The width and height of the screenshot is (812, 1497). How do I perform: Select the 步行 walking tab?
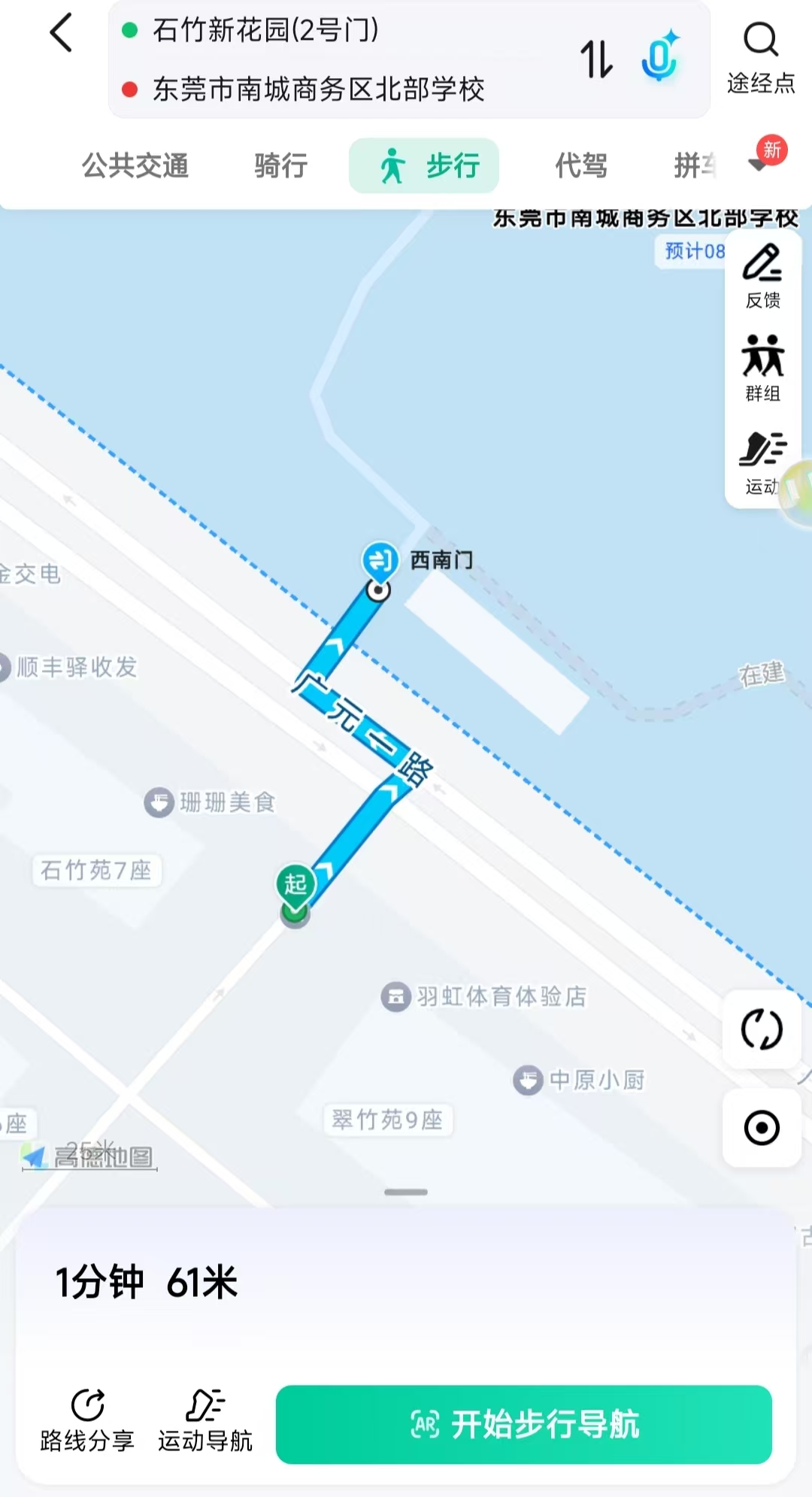click(424, 165)
